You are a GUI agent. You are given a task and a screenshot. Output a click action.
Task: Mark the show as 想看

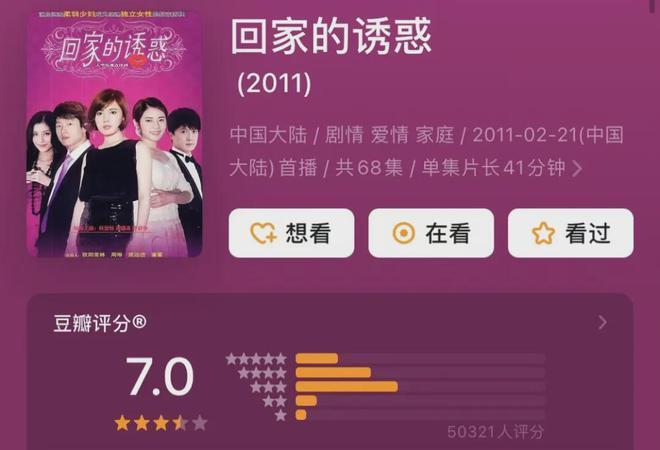291,233
